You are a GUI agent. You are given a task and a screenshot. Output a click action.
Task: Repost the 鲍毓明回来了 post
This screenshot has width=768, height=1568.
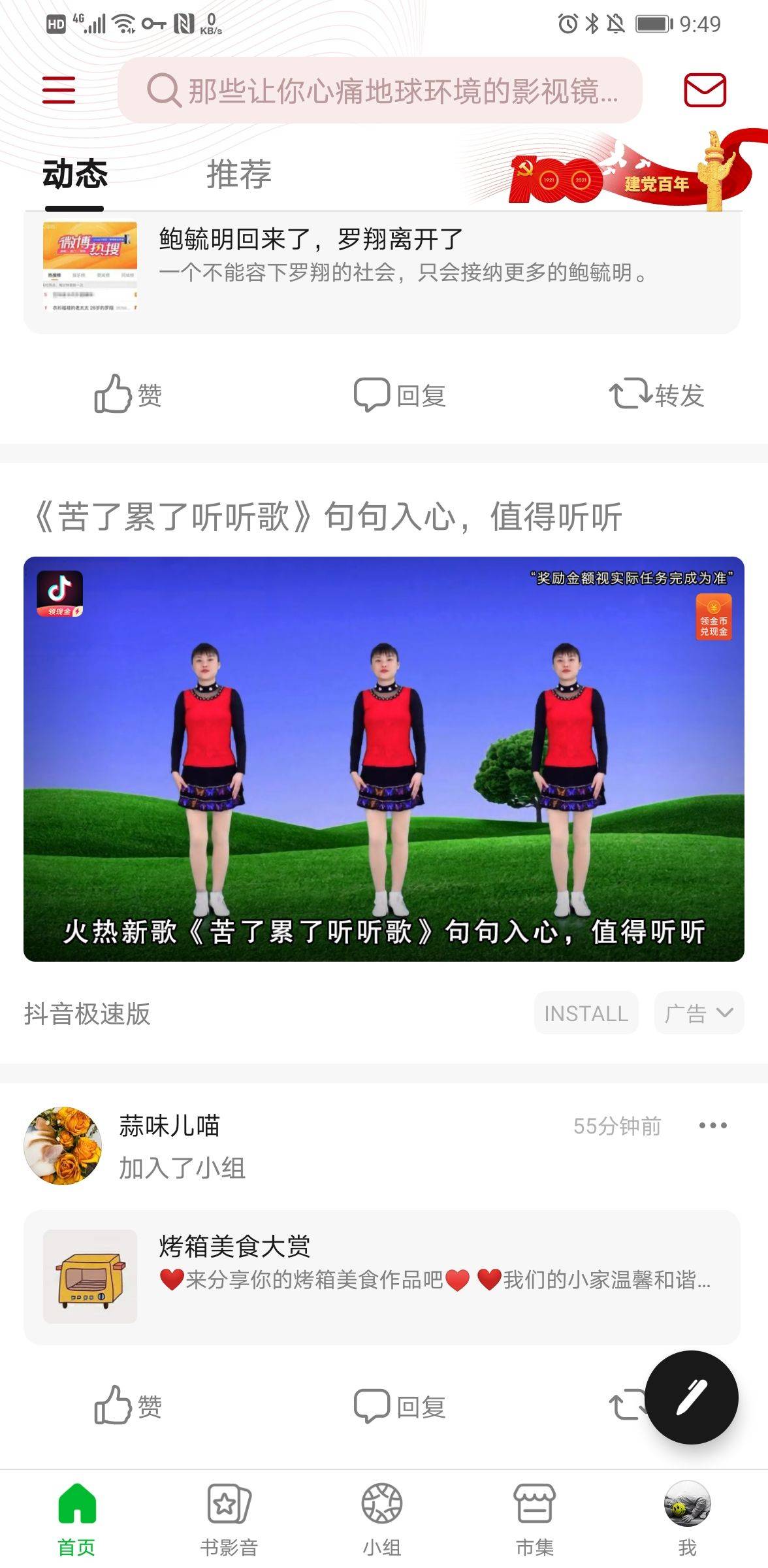(x=656, y=395)
